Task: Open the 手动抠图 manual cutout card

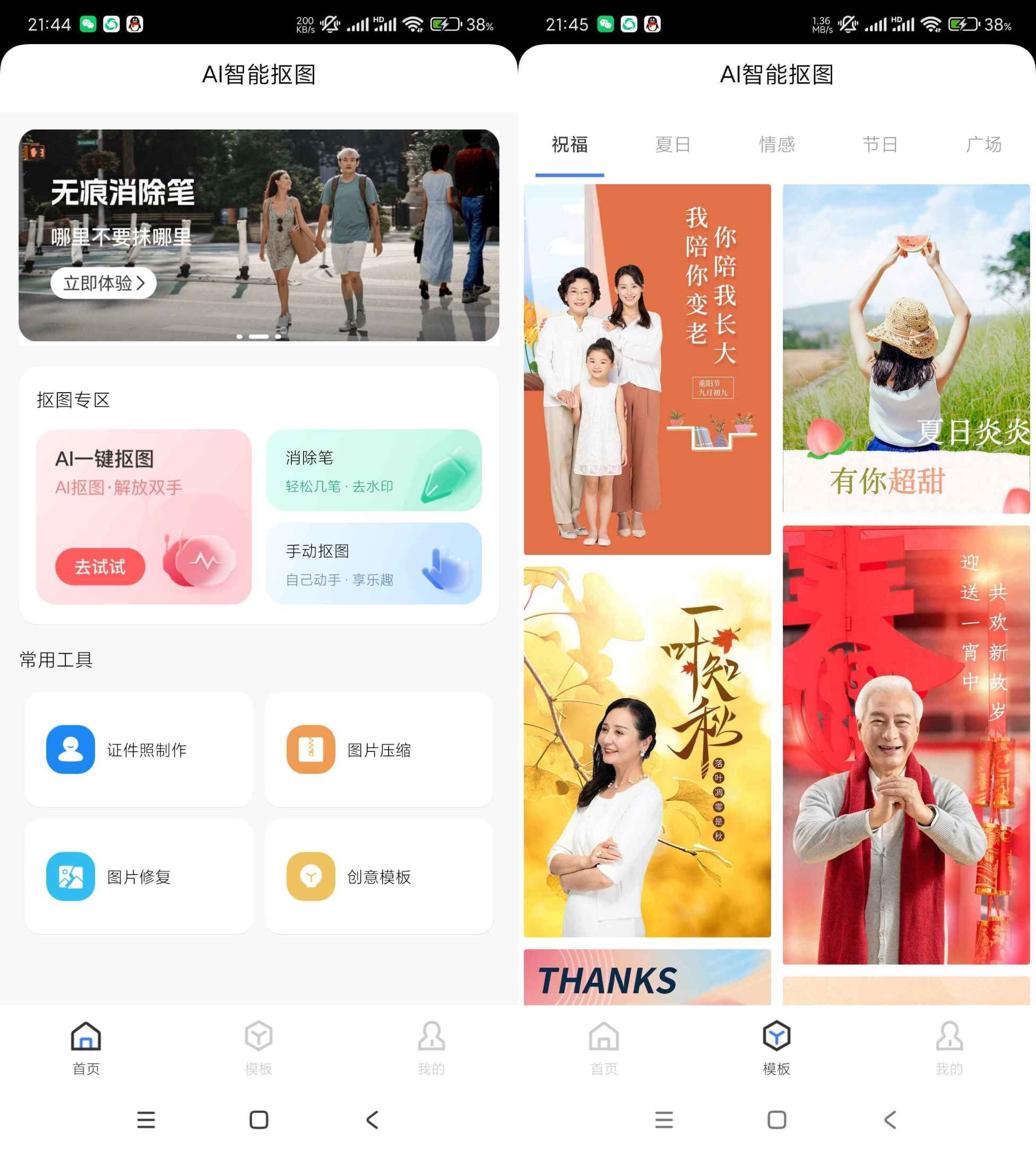Action: (374, 564)
